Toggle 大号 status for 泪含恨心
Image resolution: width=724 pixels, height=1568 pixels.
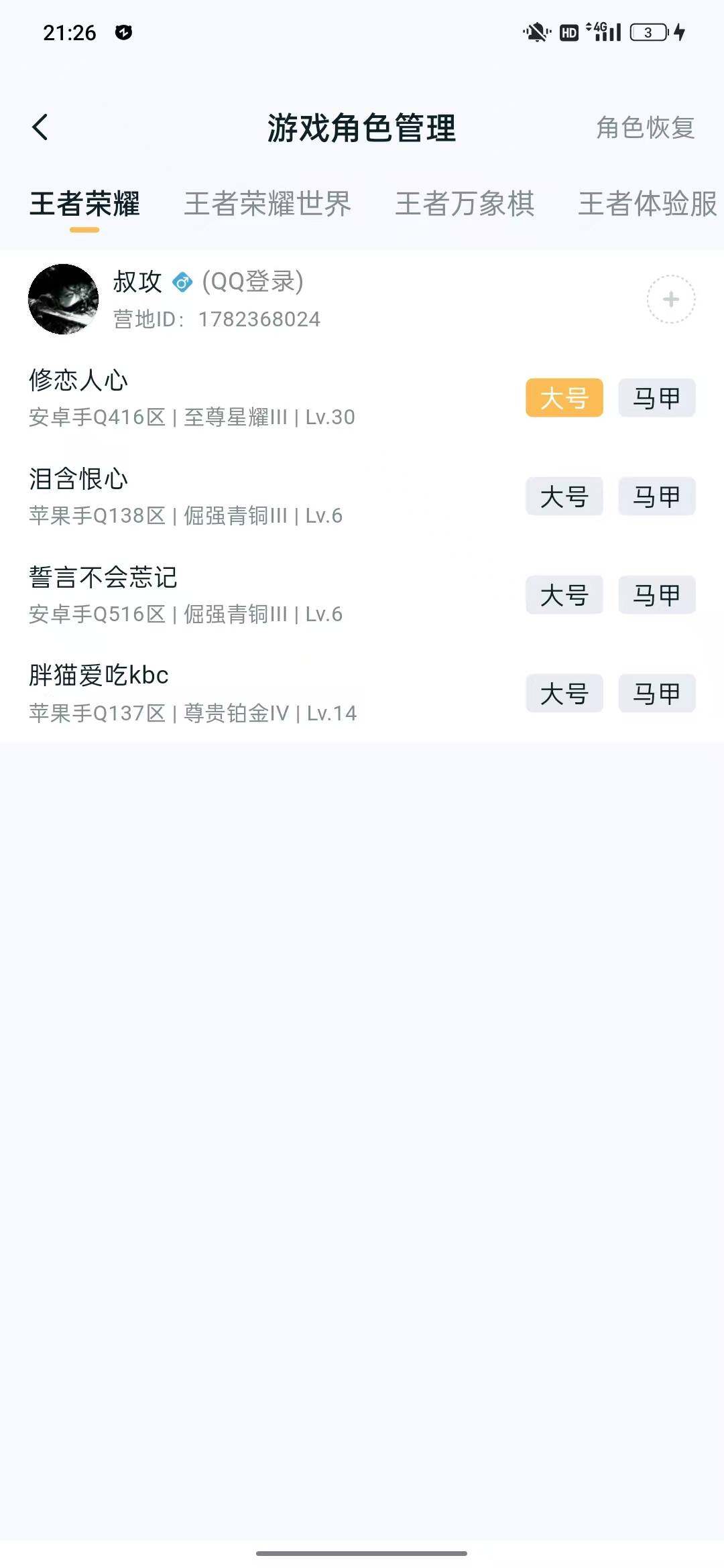coord(563,497)
